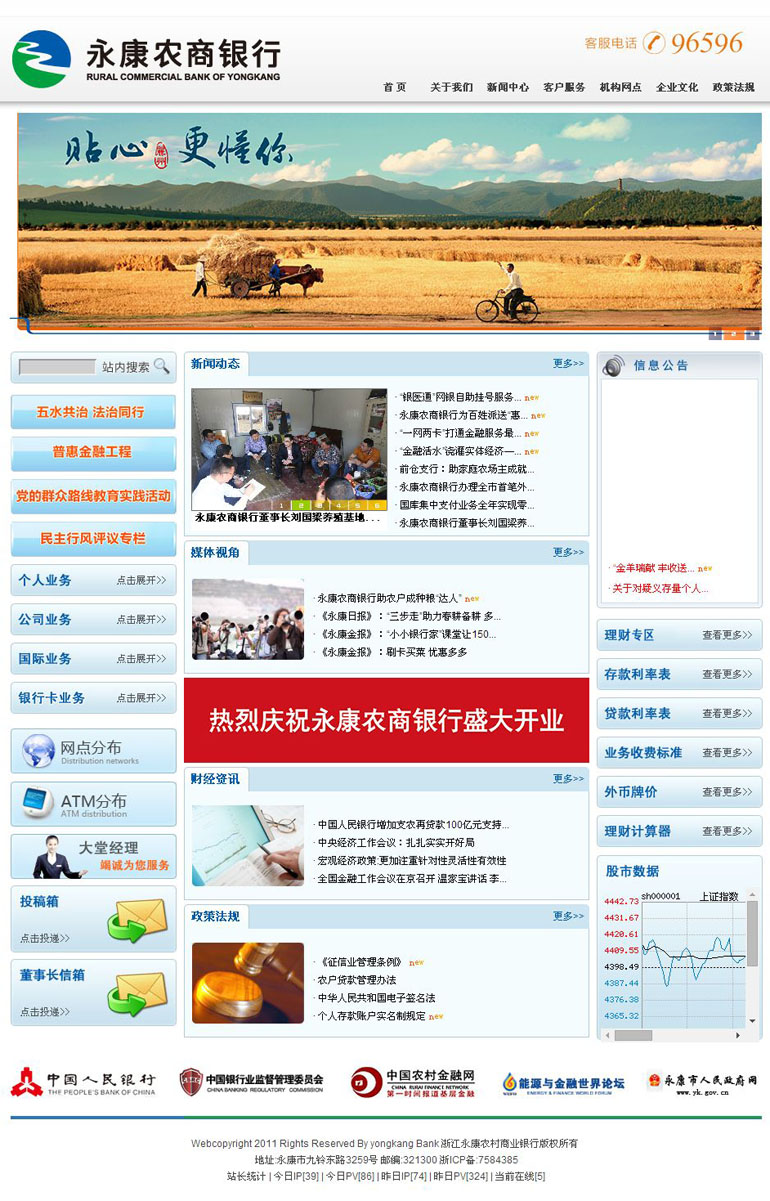The width and height of the screenshot is (770, 1201).
Task: Open 新闻中心 in top navigation
Action: tap(507, 88)
